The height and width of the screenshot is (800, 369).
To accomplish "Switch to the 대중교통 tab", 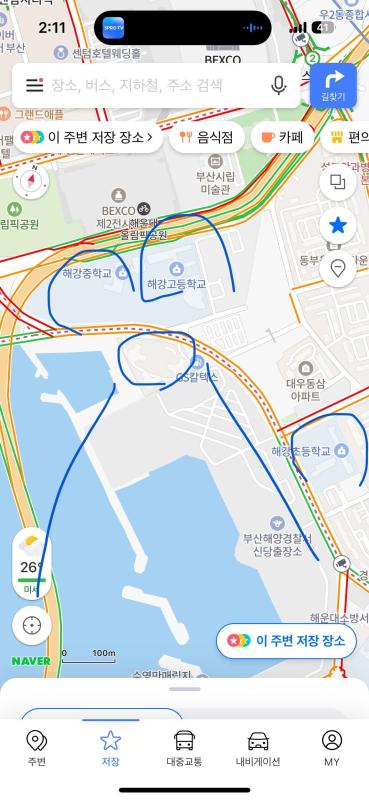I will 184,748.
